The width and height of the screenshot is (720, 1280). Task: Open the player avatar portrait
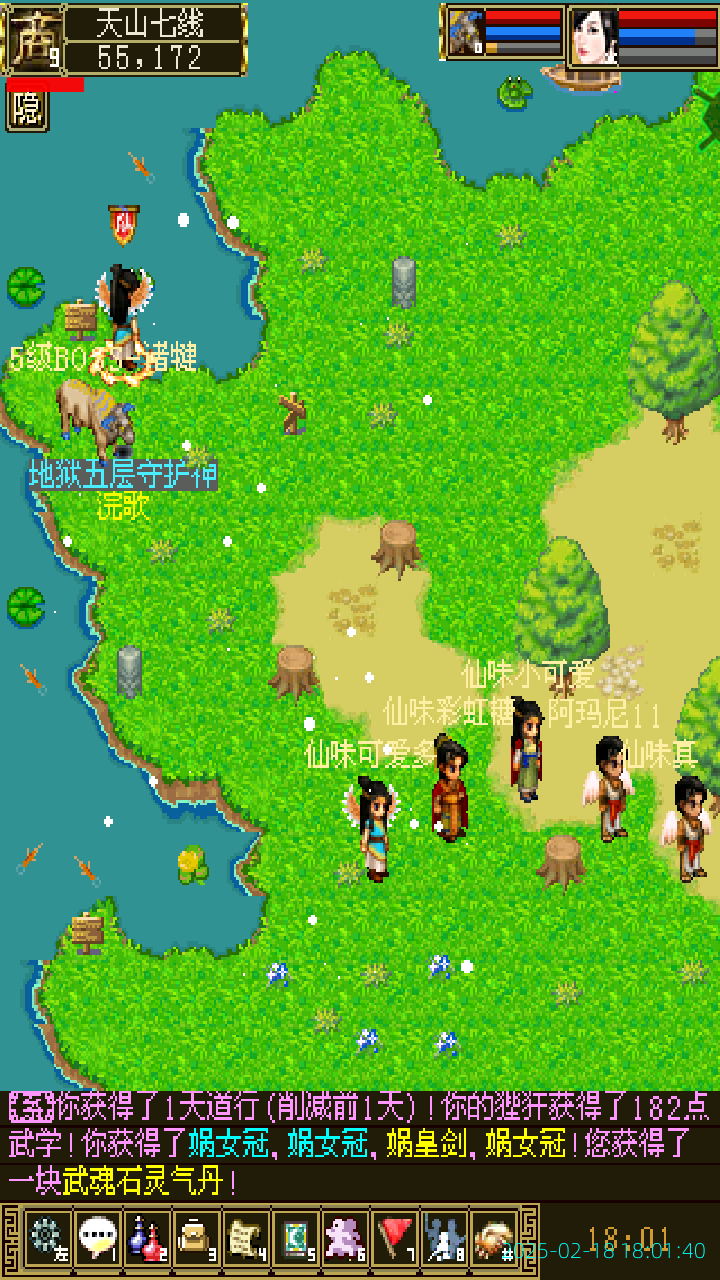(x=594, y=35)
